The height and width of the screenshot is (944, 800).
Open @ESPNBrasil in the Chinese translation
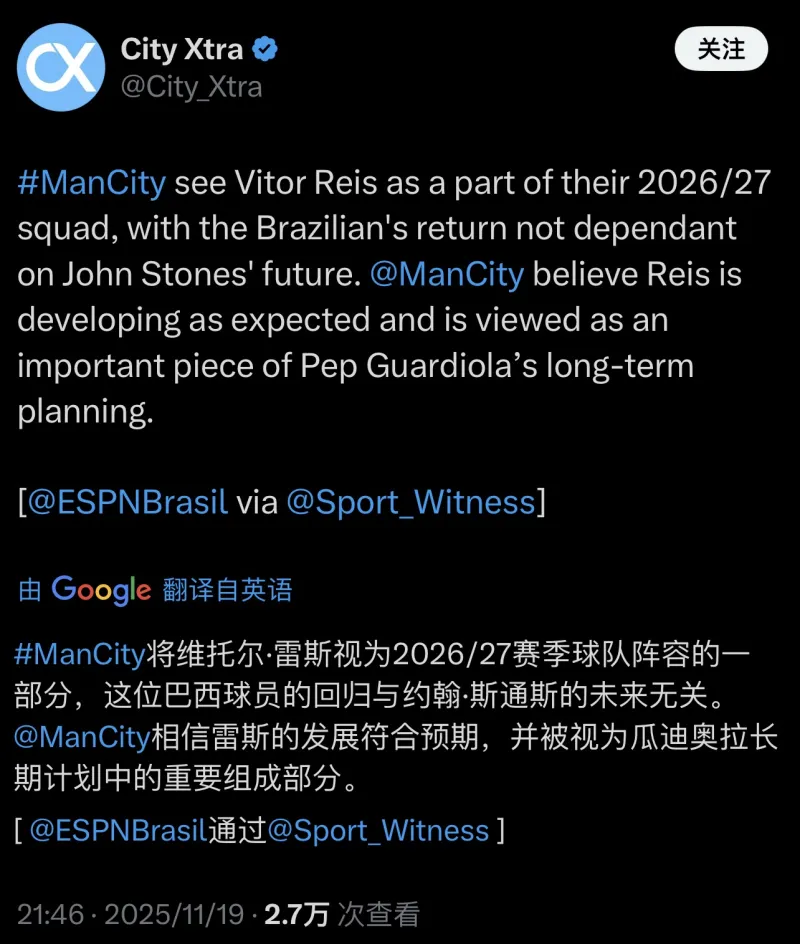pos(118,830)
